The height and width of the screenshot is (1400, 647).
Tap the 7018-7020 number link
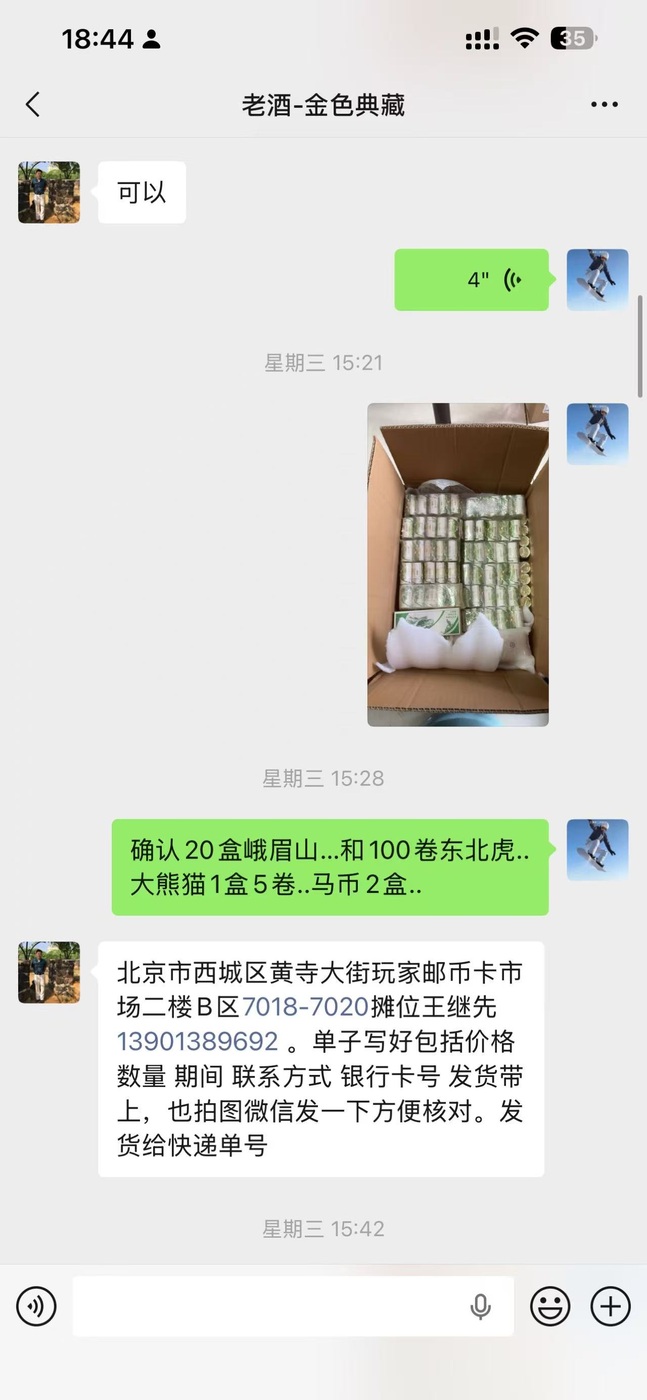(305, 1007)
